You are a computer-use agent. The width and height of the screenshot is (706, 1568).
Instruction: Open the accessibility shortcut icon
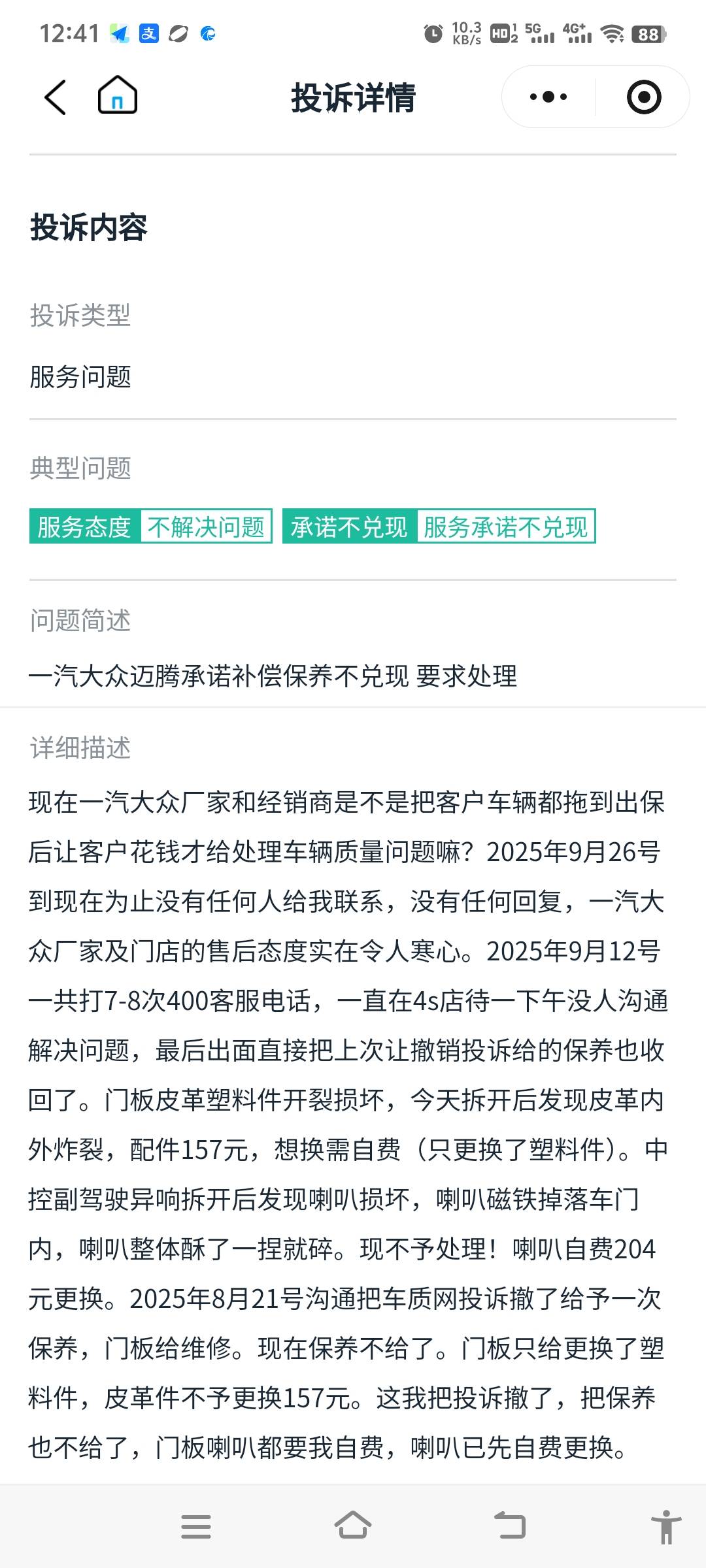pos(666,1527)
